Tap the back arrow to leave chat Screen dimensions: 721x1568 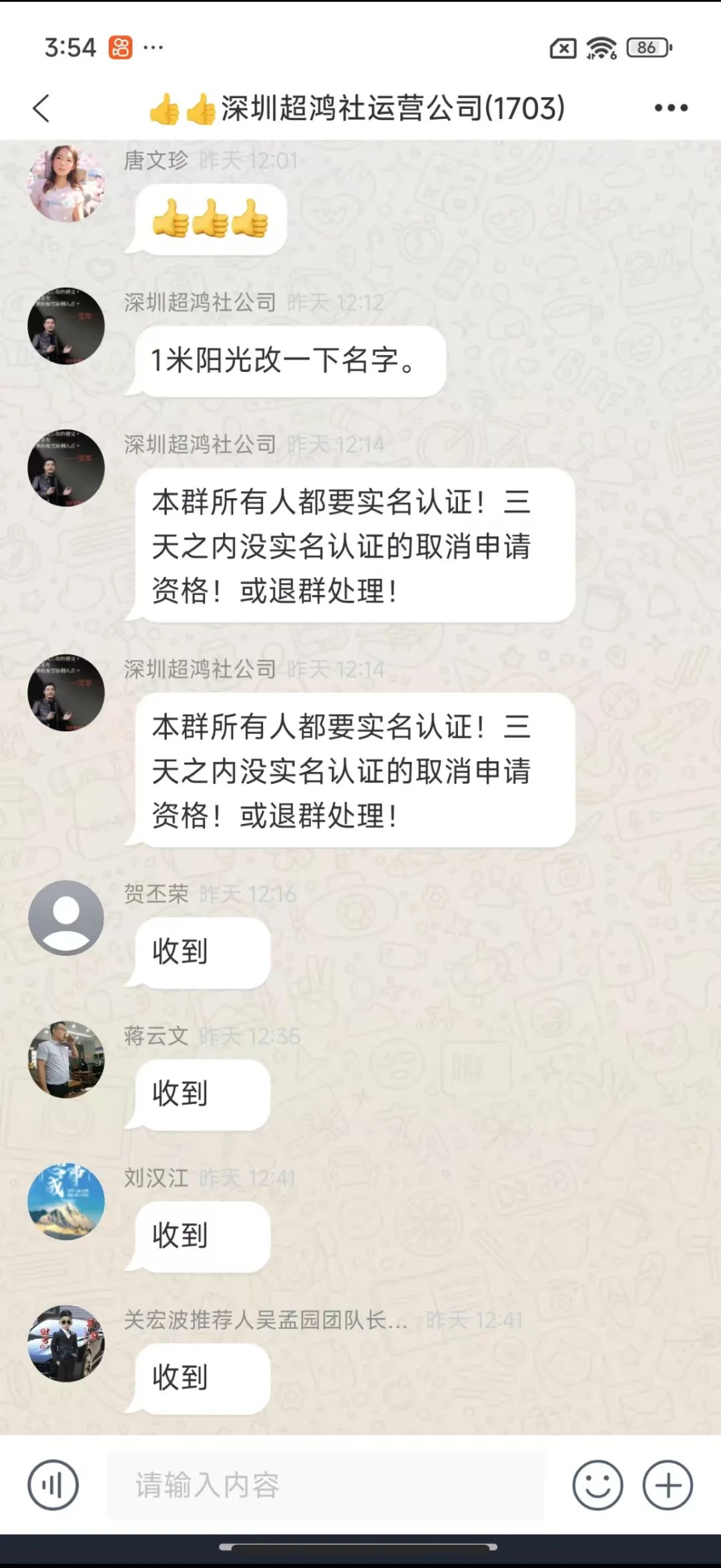43,107
